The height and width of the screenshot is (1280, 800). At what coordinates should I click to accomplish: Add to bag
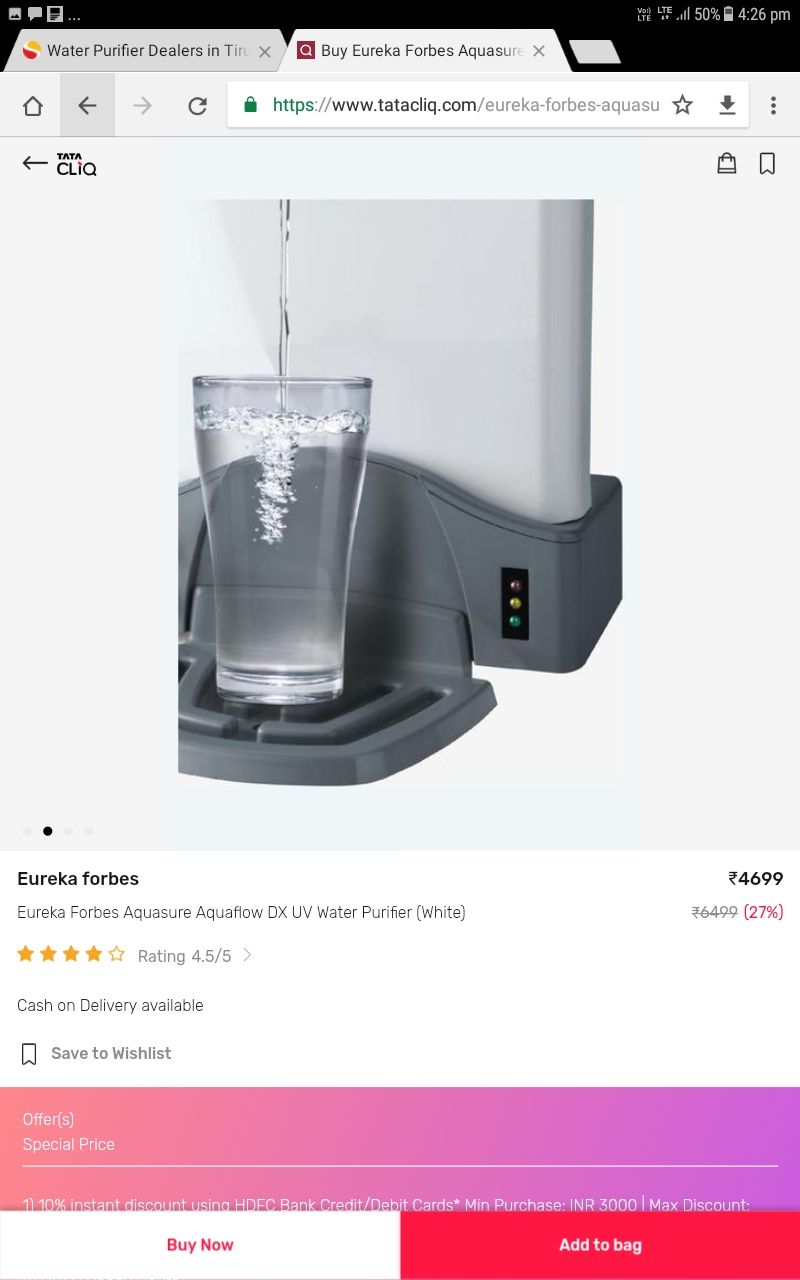tap(600, 1245)
